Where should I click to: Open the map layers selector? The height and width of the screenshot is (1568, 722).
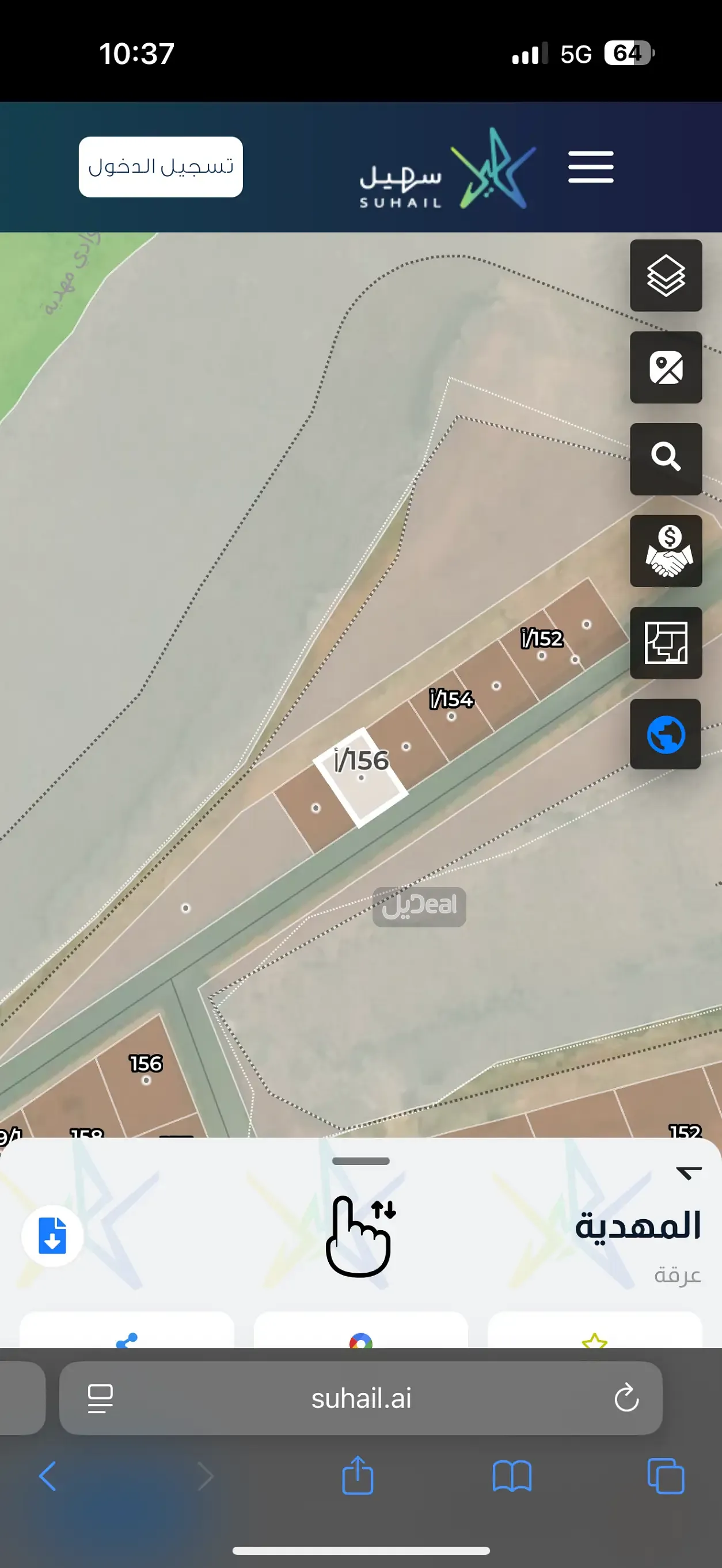(x=666, y=276)
